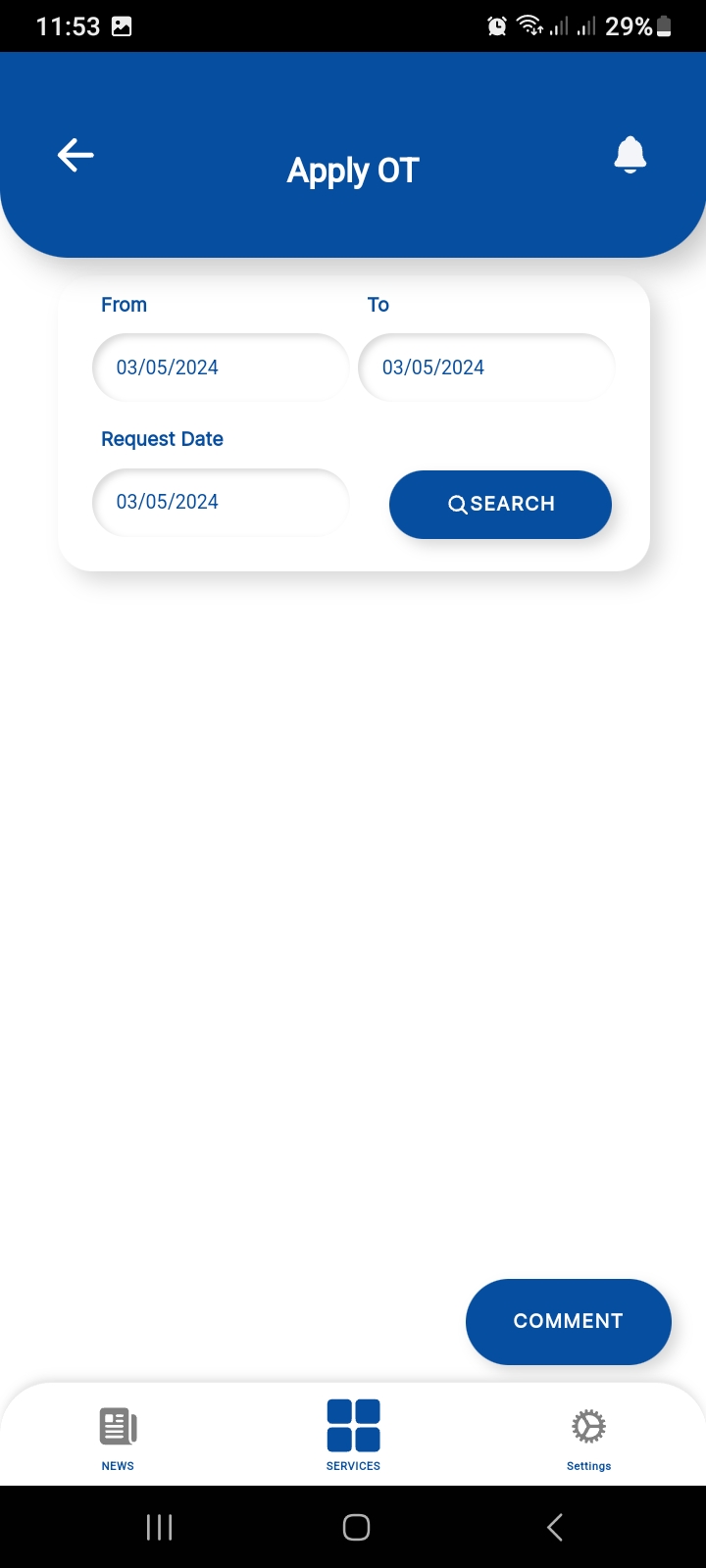Go back using the header arrow
Screen dimensions: 706x1568
(x=76, y=155)
